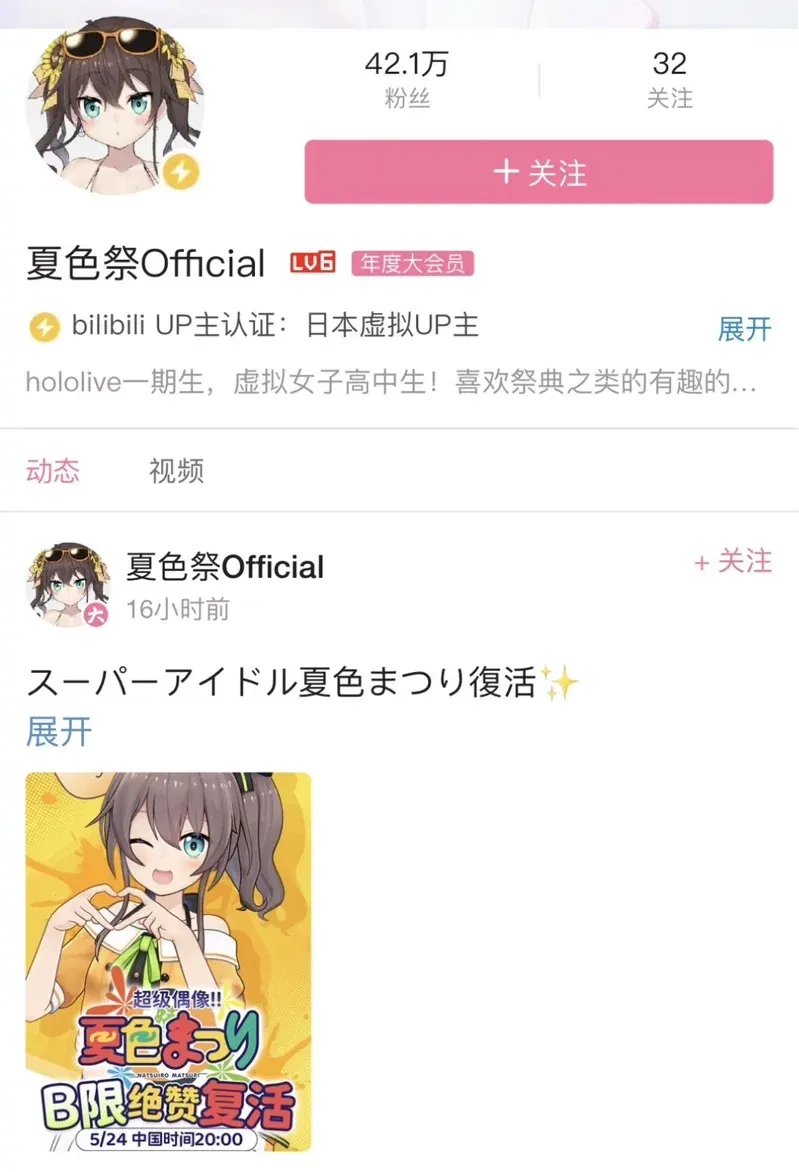Tap the 年度大会员 badge
The height and width of the screenshot is (1172, 799).
pos(412,264)
